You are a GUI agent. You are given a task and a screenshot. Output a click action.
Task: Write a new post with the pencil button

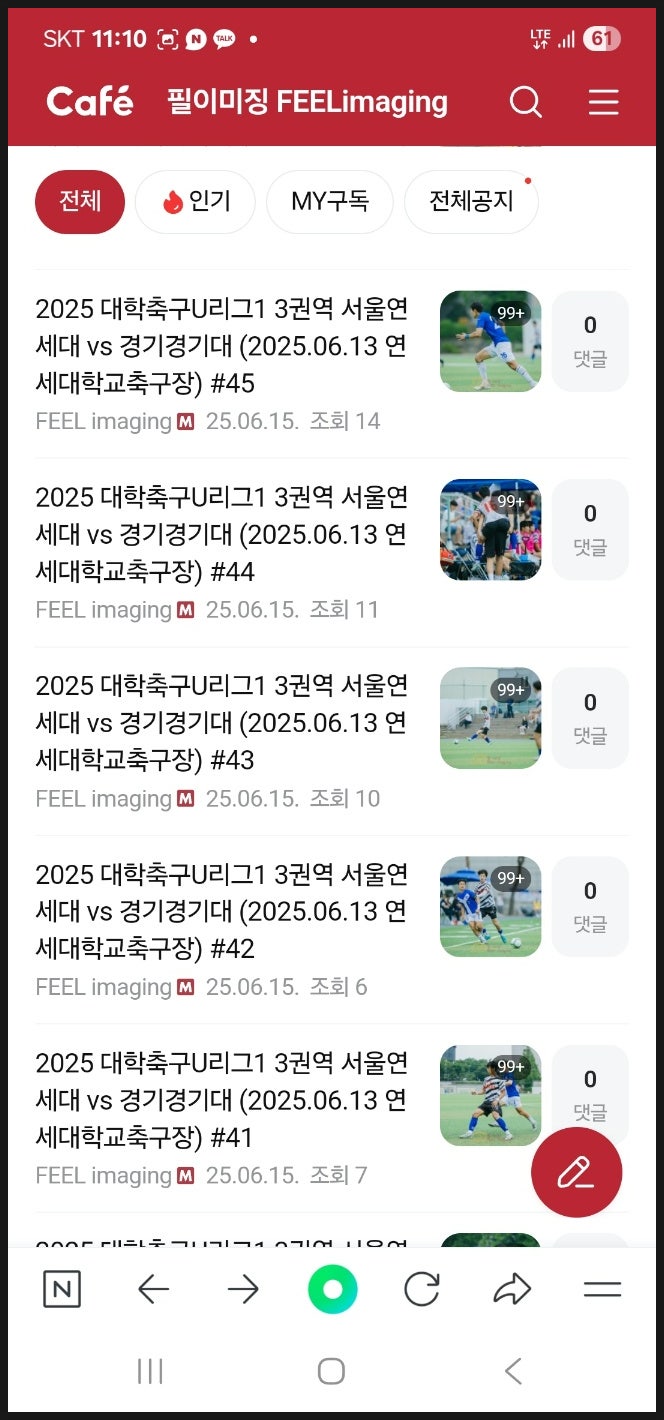coord(576,1172)
